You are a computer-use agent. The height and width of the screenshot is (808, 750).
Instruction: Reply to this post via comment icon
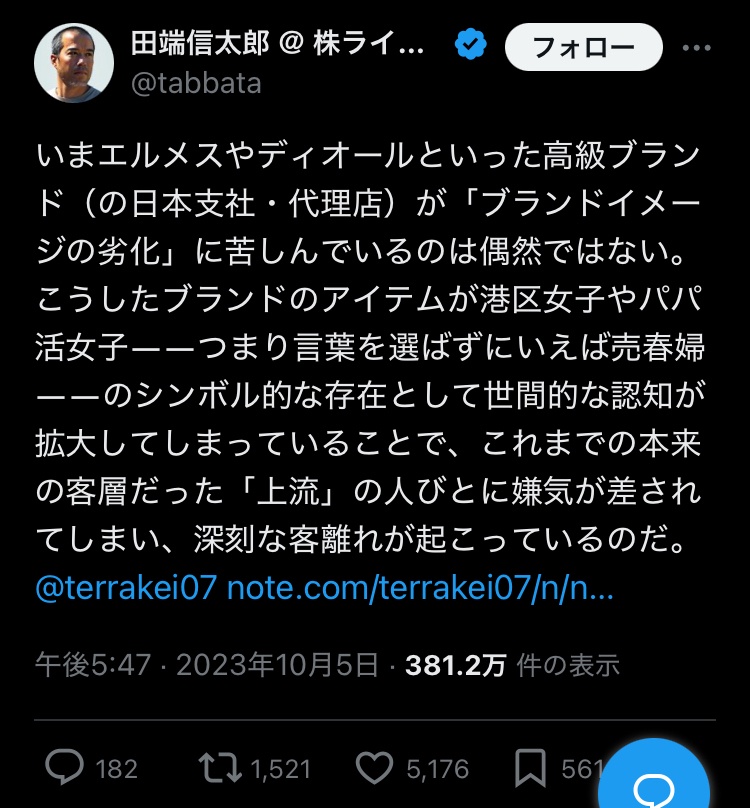click(x=66, y=768)
